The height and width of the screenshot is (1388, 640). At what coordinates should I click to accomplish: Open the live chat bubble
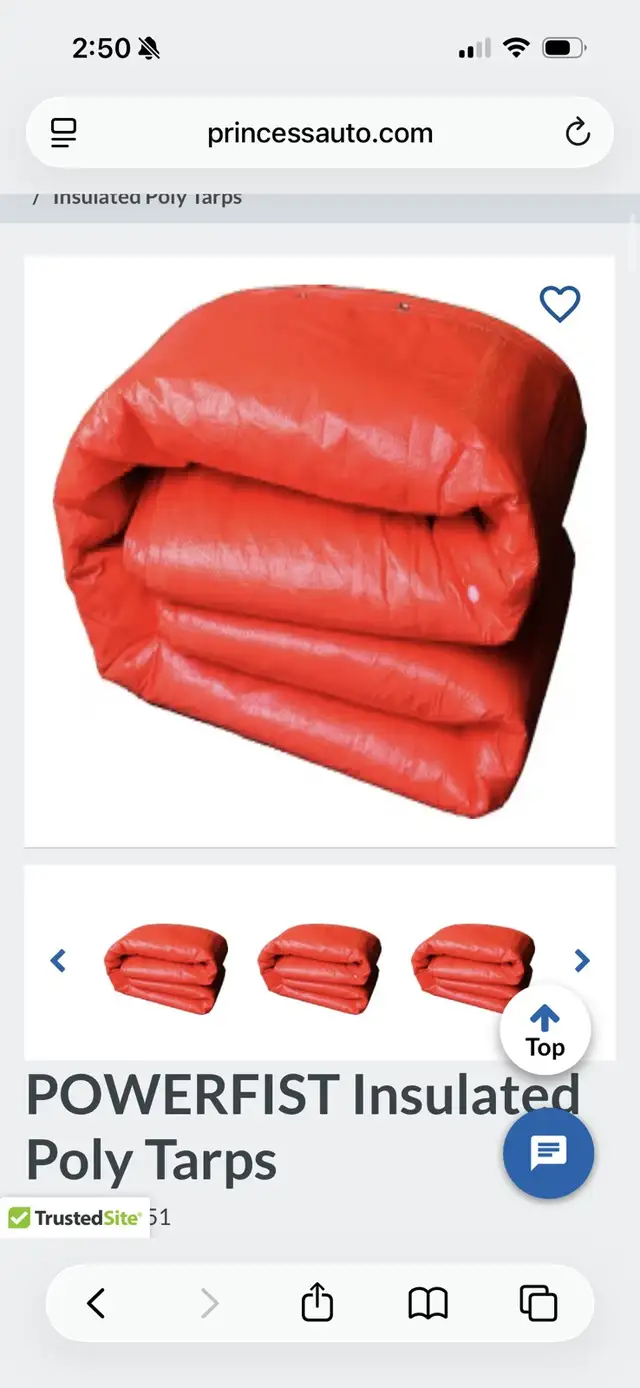[548, 1153]
